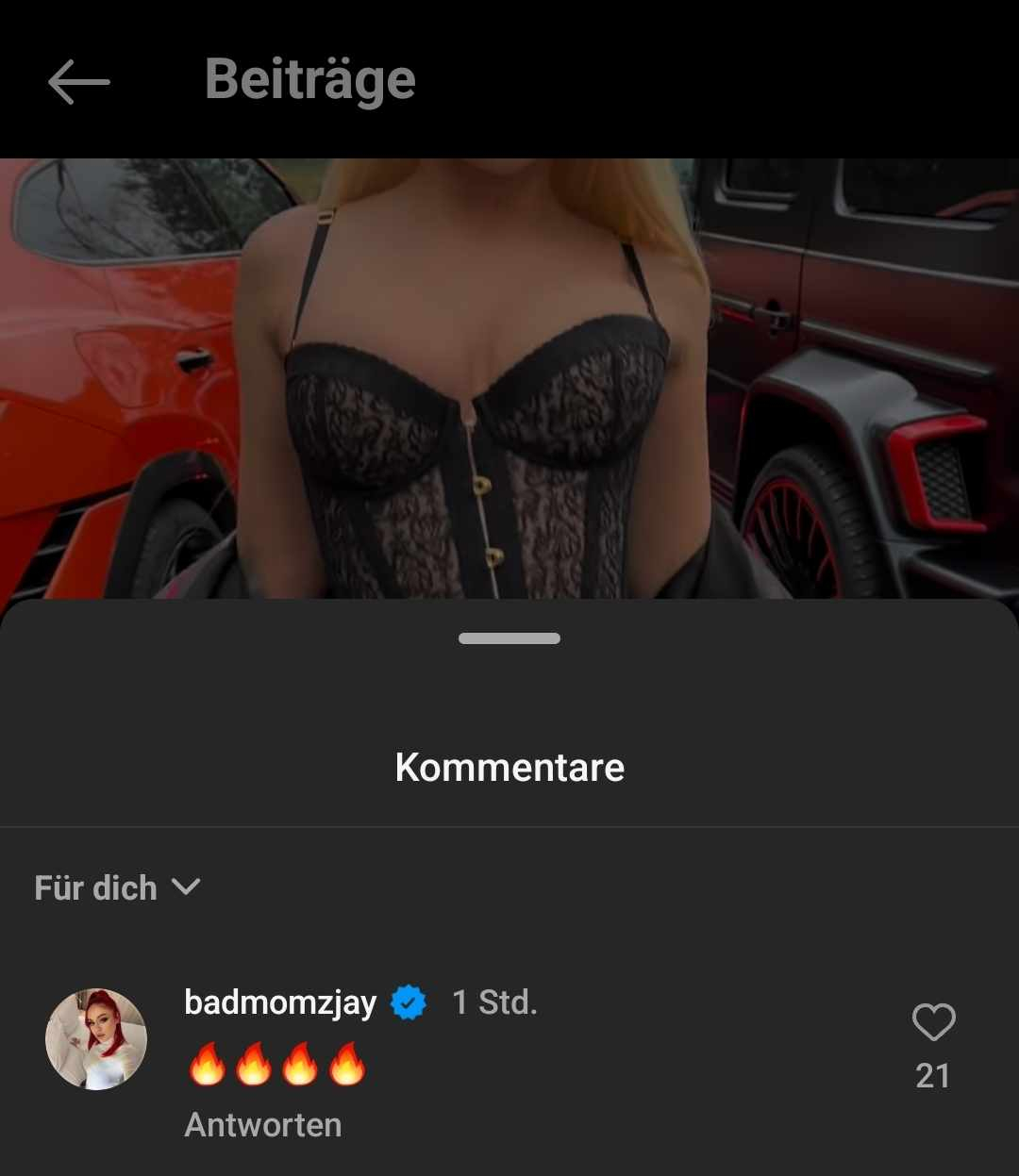Go back from the Beiträge screen
Image resolution: width=1019 pixels, height=1176 pixels.
click(79, 82)
